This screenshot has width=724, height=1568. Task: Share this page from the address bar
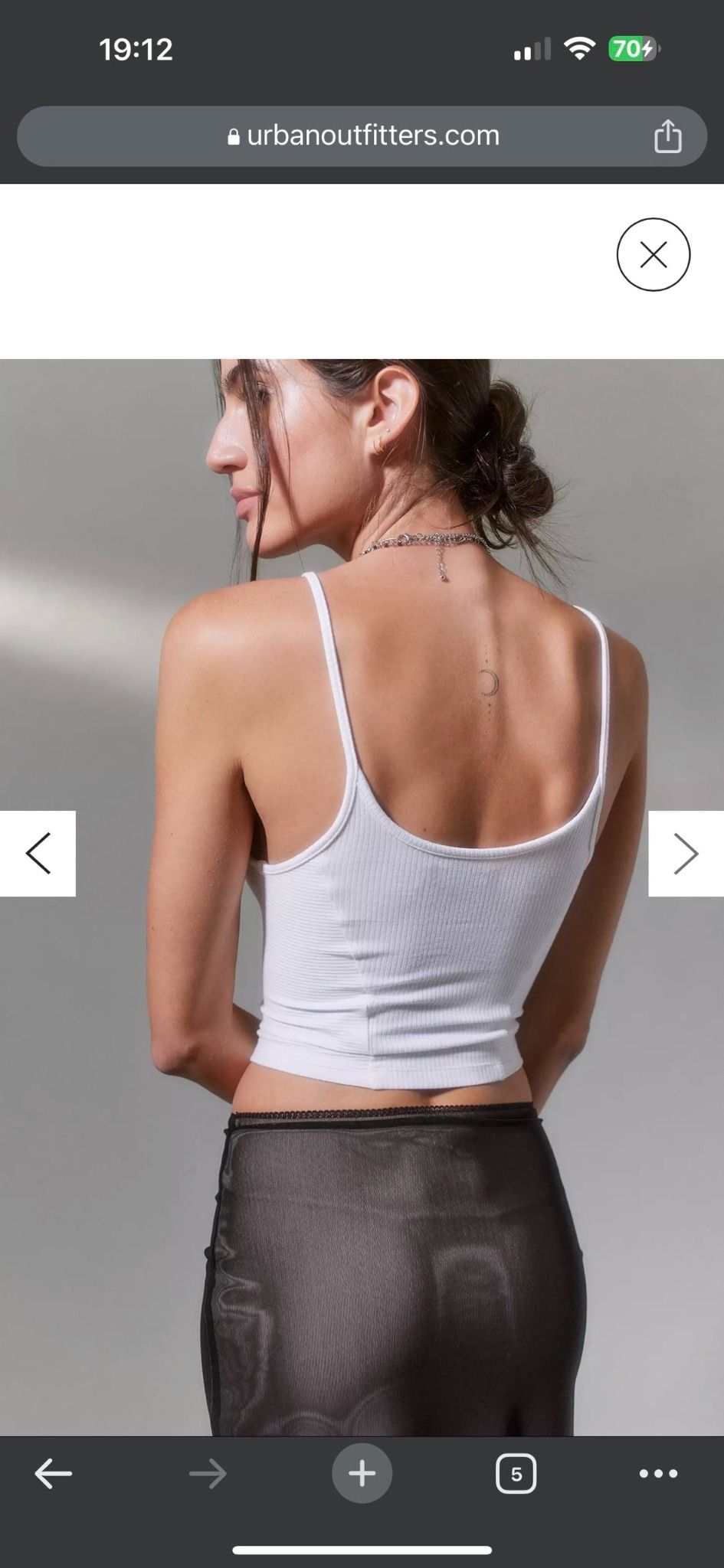(x=667, y=136)
